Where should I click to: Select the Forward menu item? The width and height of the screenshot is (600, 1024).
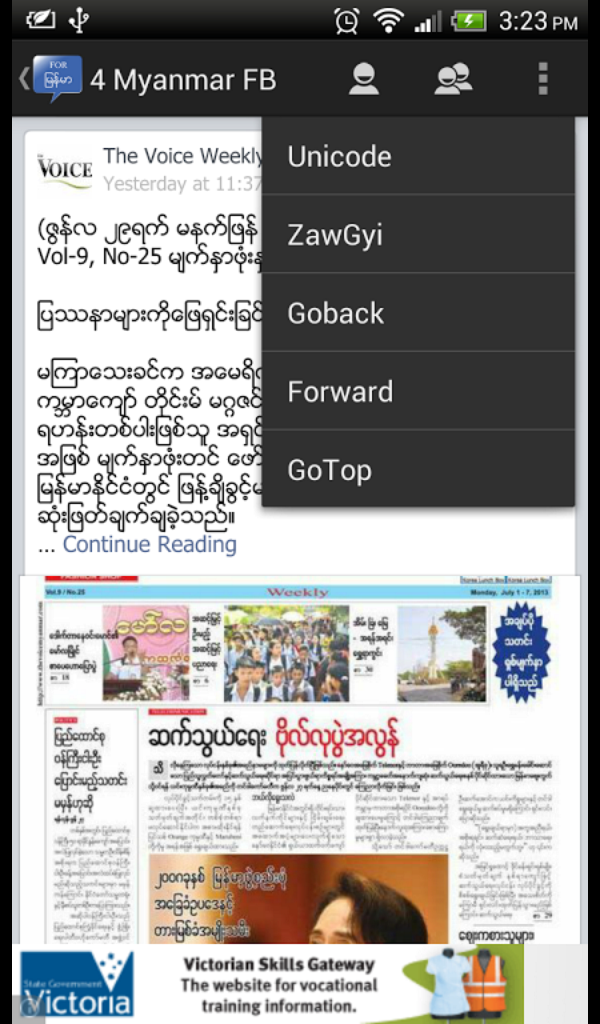(x=418, y=391)
